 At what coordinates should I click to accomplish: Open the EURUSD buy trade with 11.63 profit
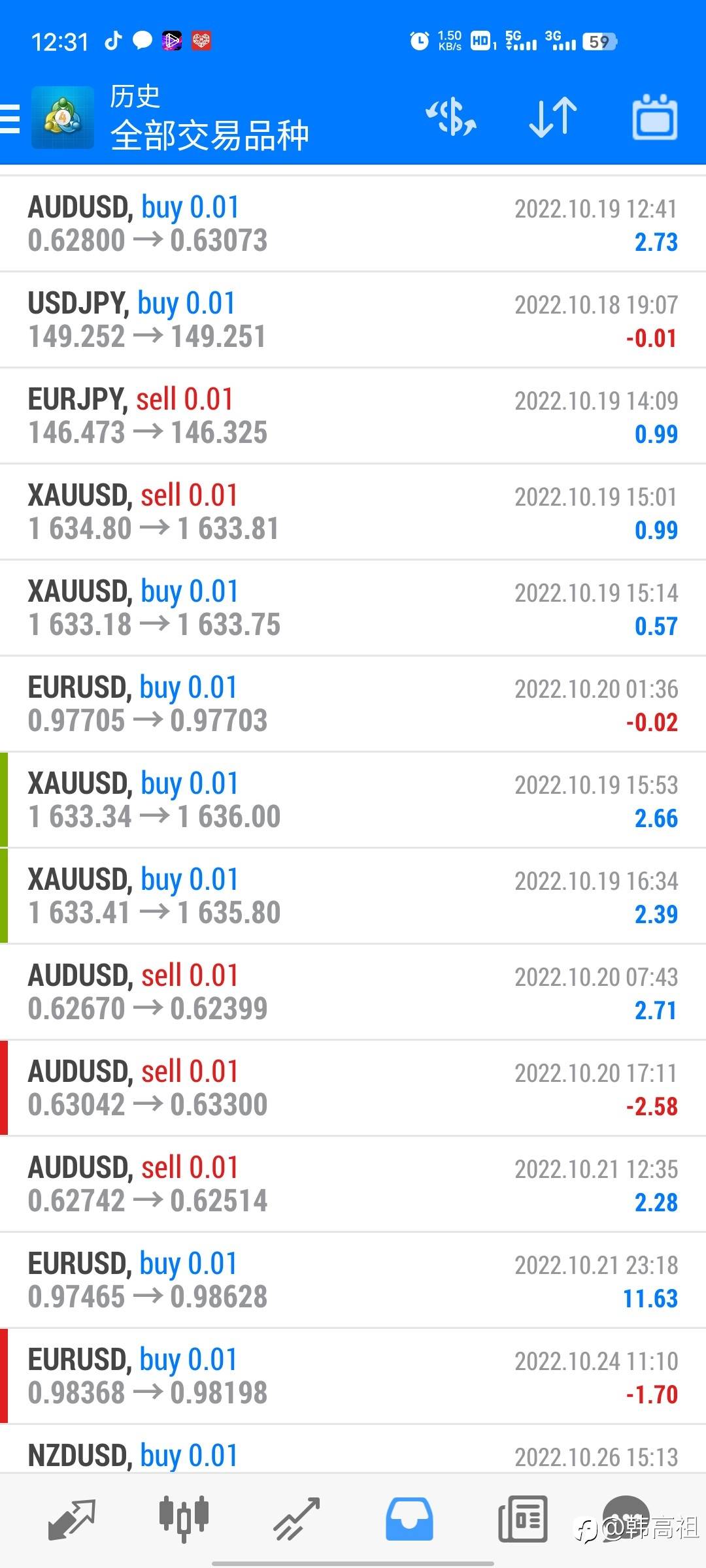pos(353,1281)
